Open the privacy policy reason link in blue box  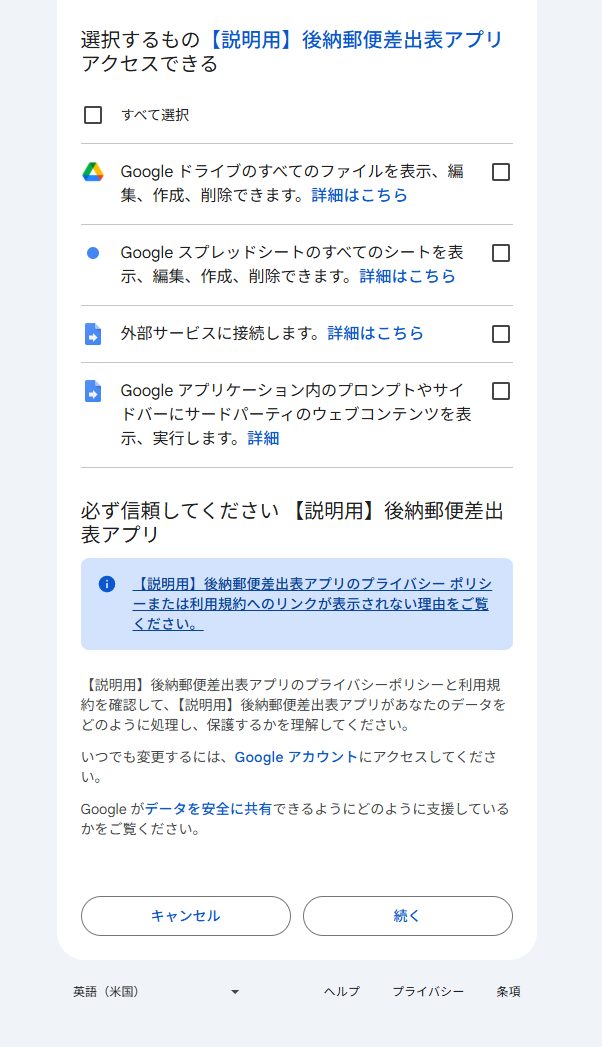coord(310,603)
